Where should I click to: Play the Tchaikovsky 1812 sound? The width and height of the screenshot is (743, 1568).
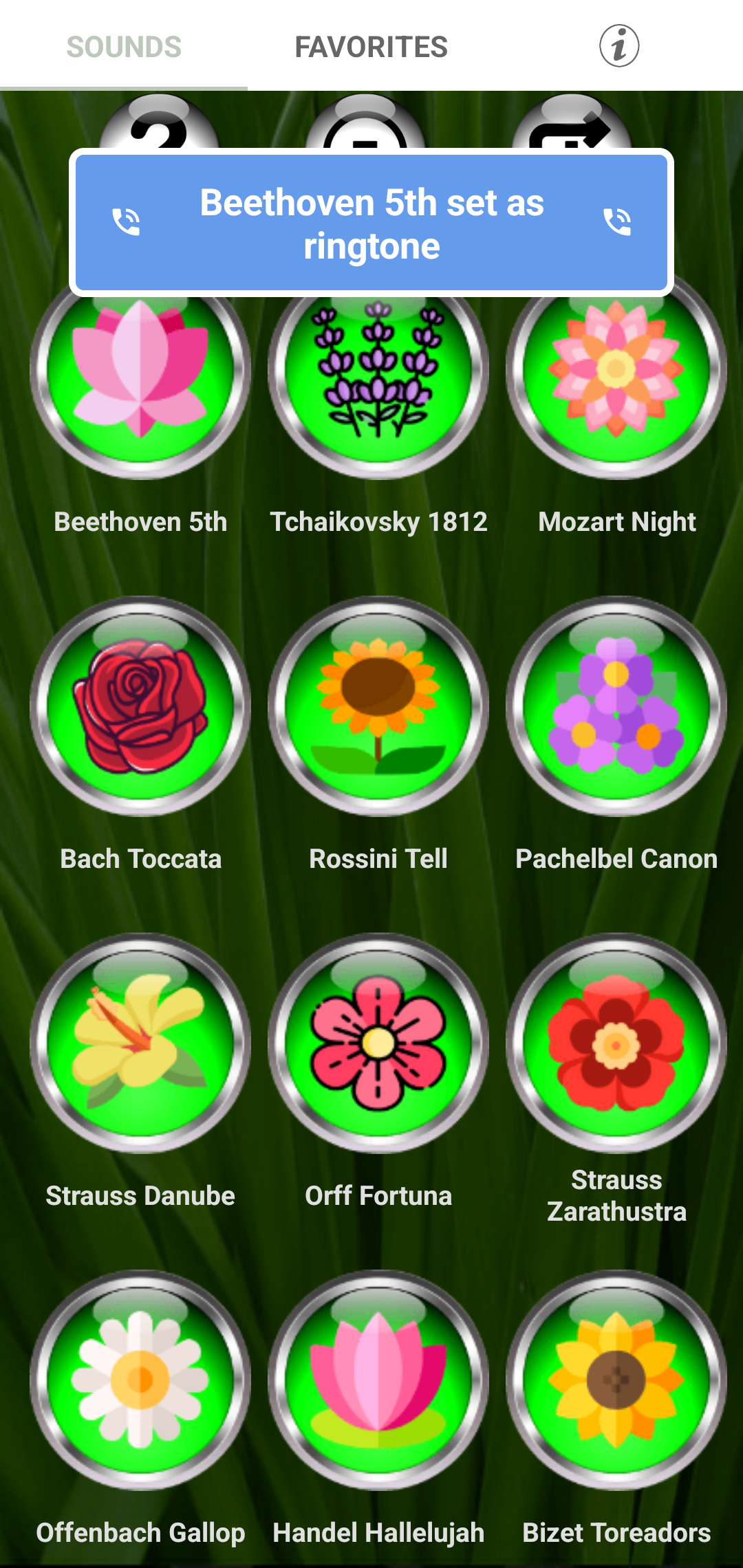tap(378, 385)
